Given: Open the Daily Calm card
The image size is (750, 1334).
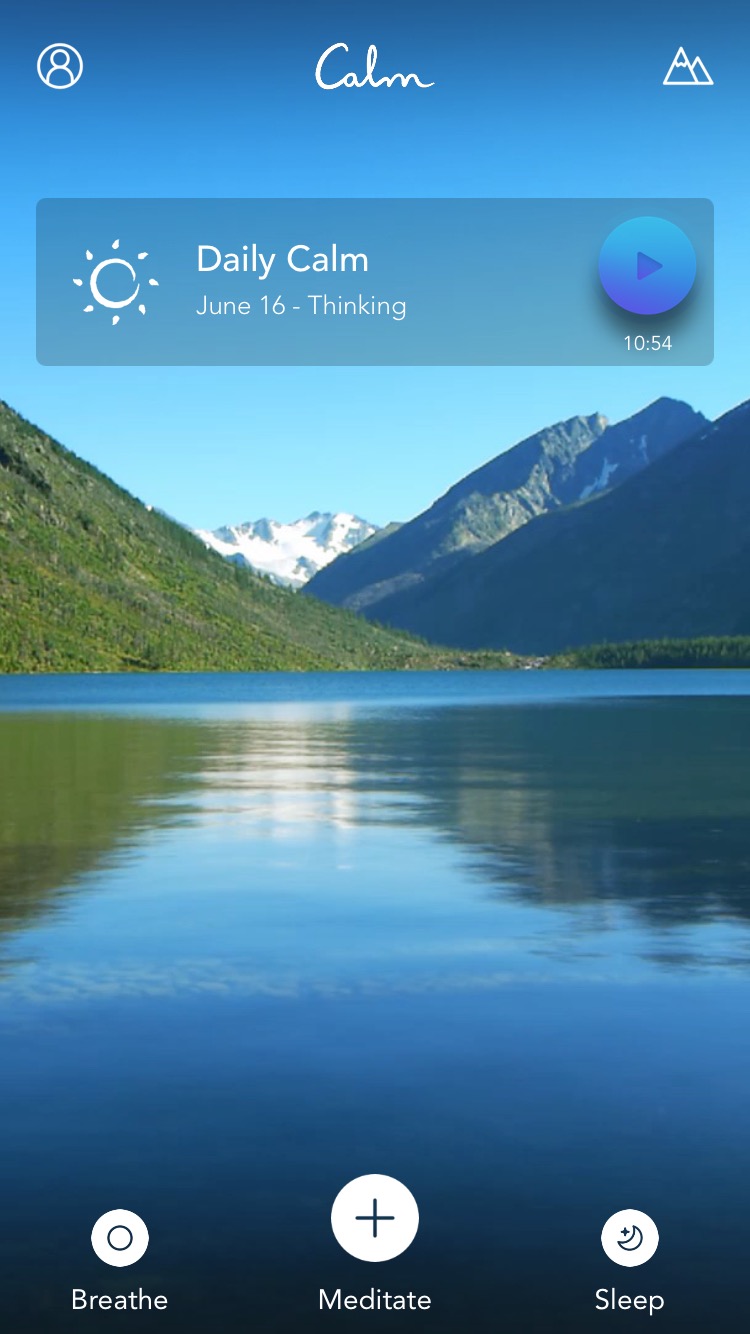Looking at the screenshot, I should point(330,281).
